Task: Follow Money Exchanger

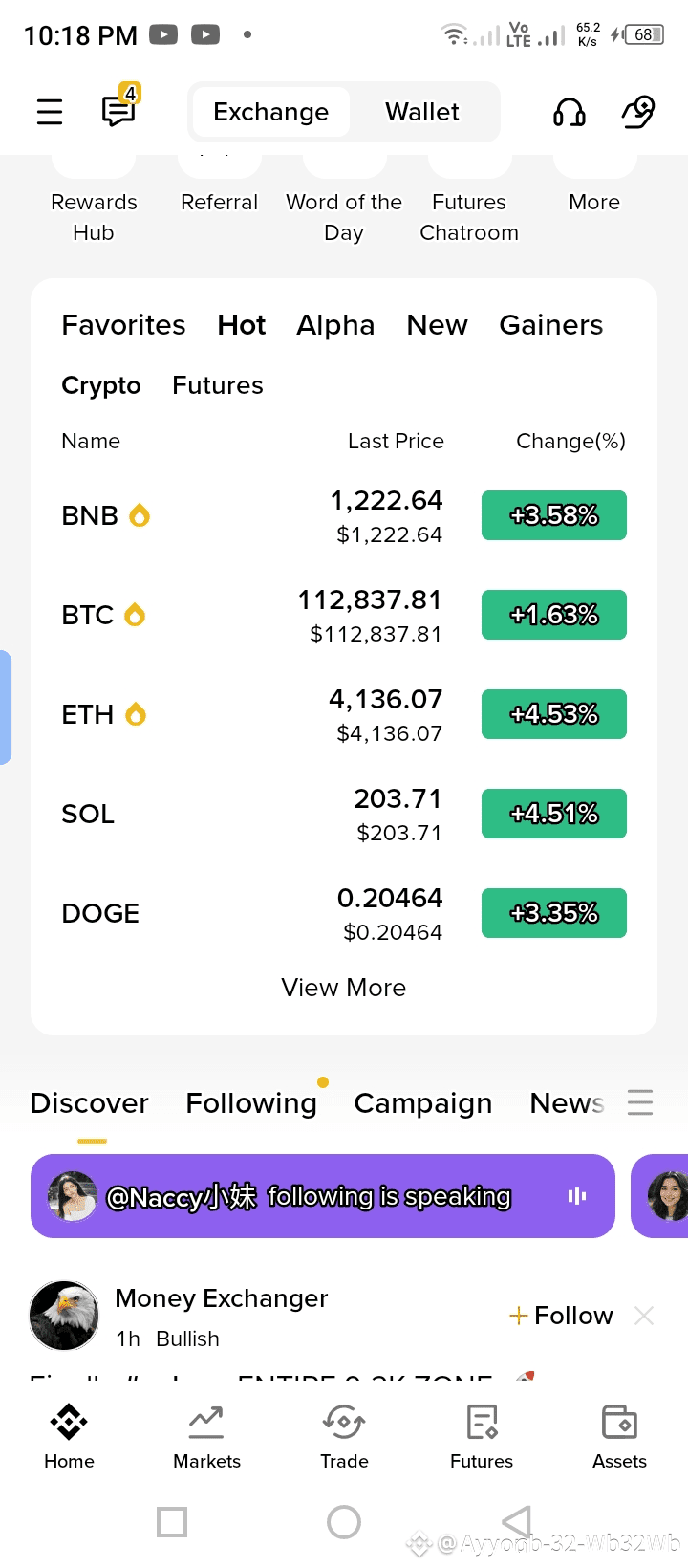Action: pyautogui.click(x=562, y=1316)
